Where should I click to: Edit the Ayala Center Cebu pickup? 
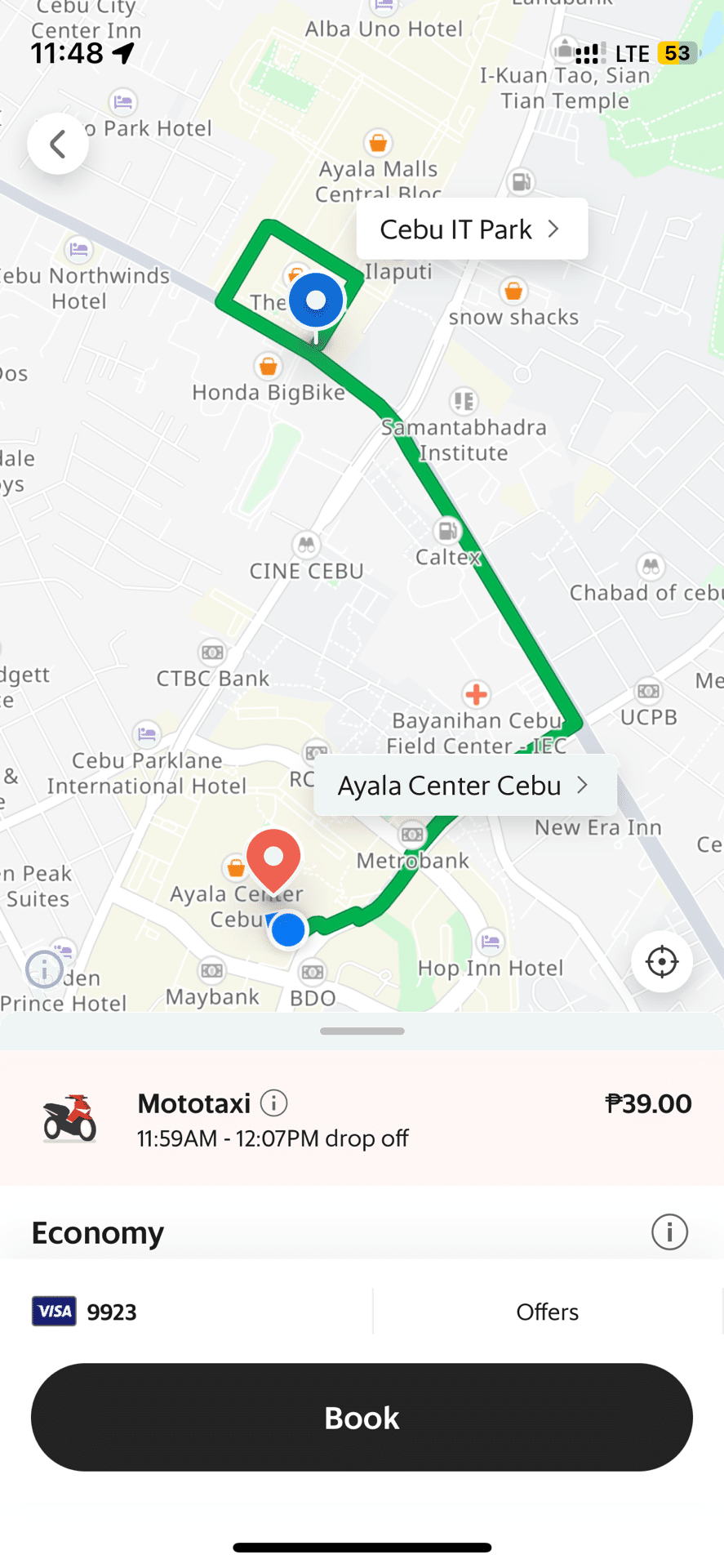tap(464, 786)
